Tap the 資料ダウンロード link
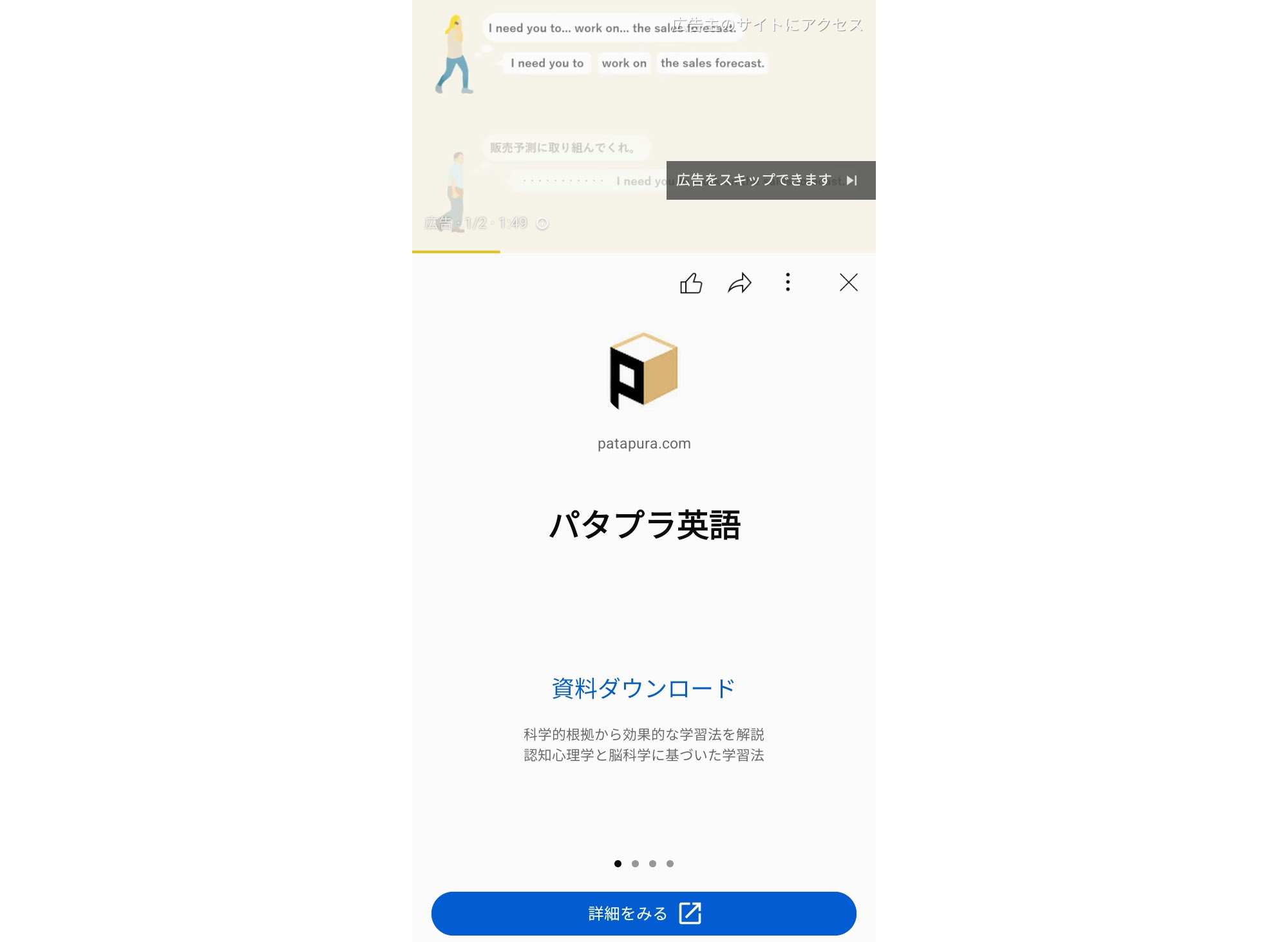This screenshot has width=1288, height=942. click(643, 688)
